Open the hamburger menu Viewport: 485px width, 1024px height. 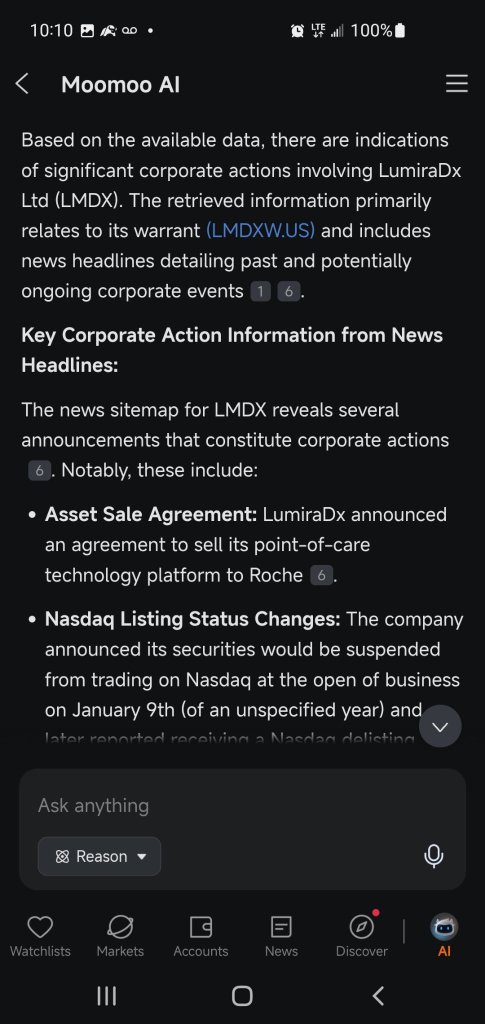click(x=456, y=84)
